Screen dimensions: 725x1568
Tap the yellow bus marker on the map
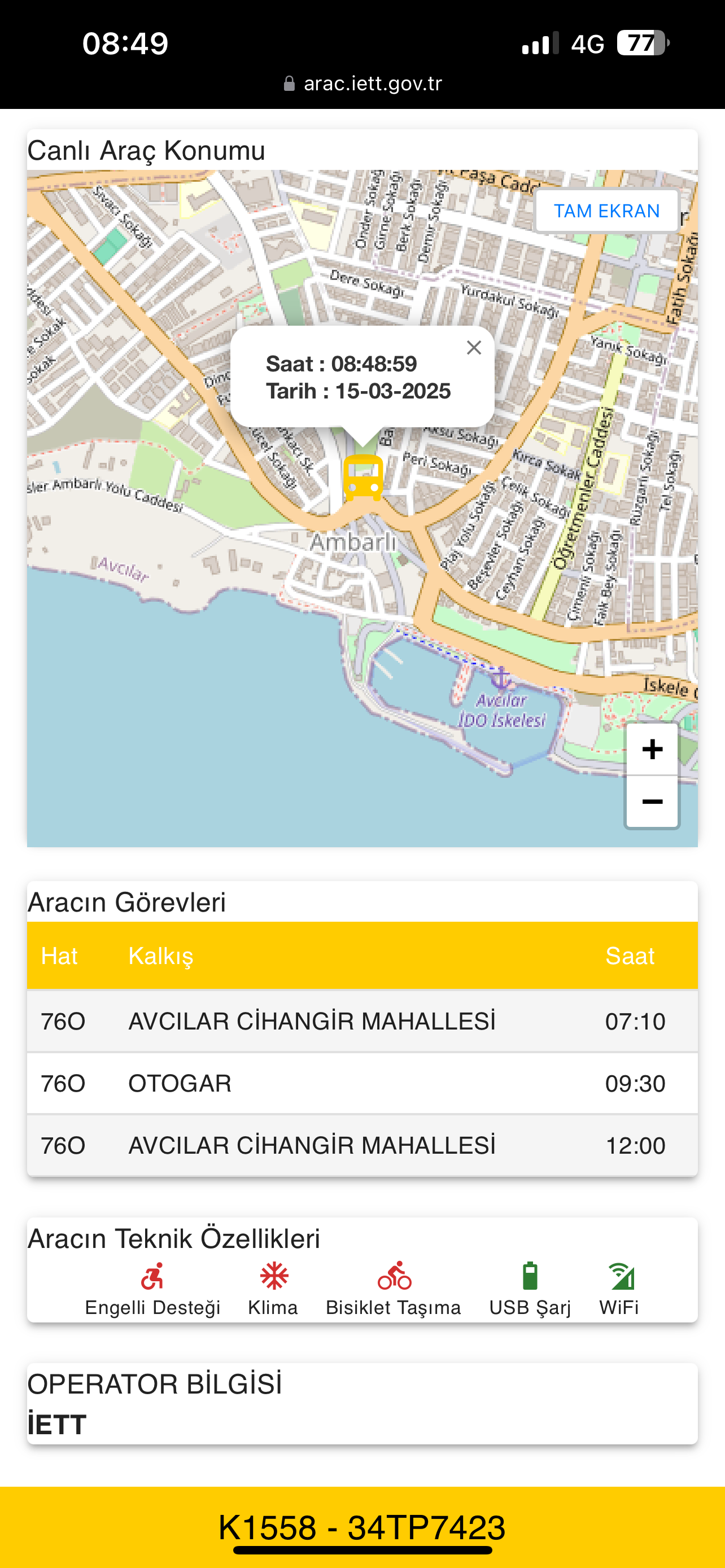363,478
